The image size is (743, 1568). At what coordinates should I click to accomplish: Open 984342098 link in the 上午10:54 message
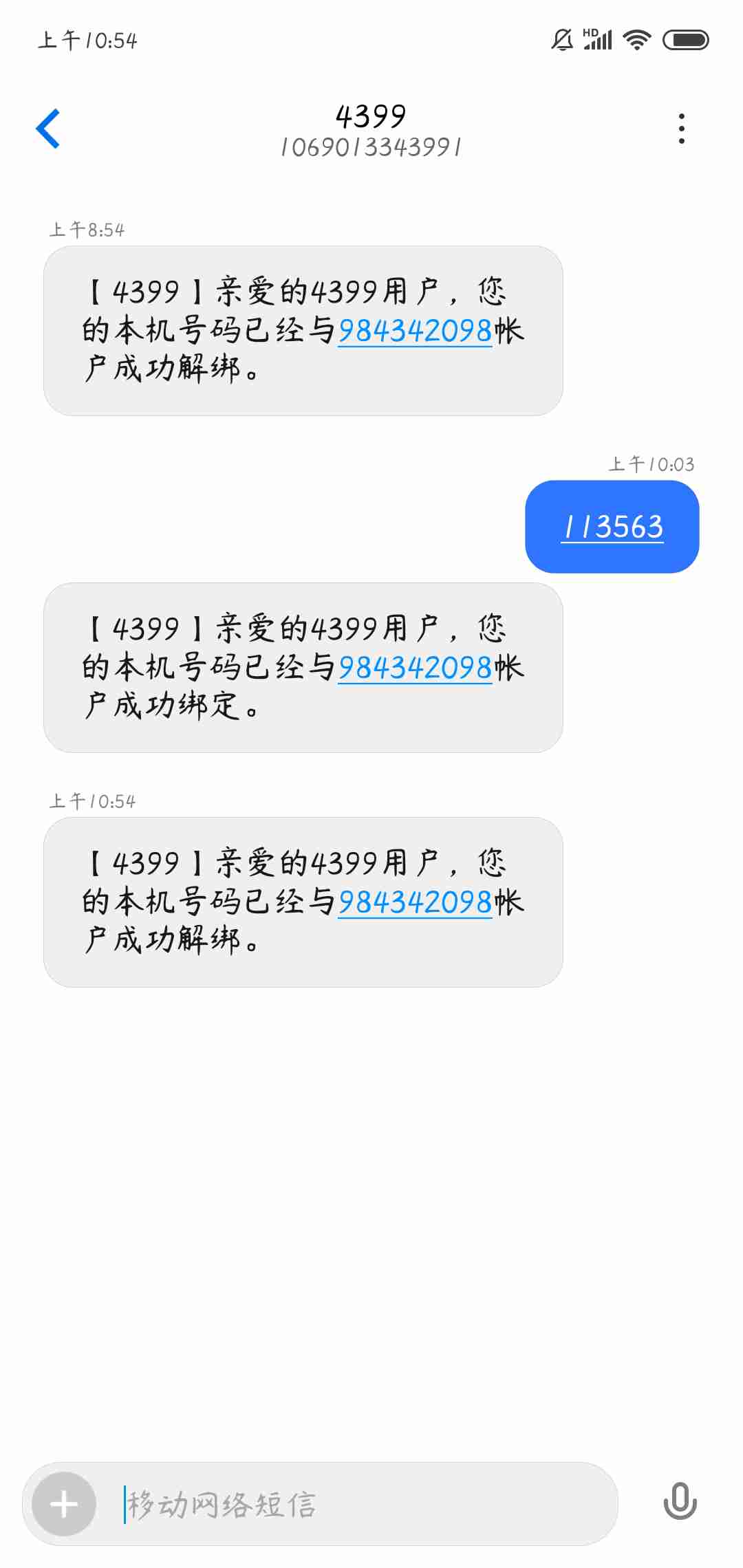pyautogui.click(x=416, y=903)
